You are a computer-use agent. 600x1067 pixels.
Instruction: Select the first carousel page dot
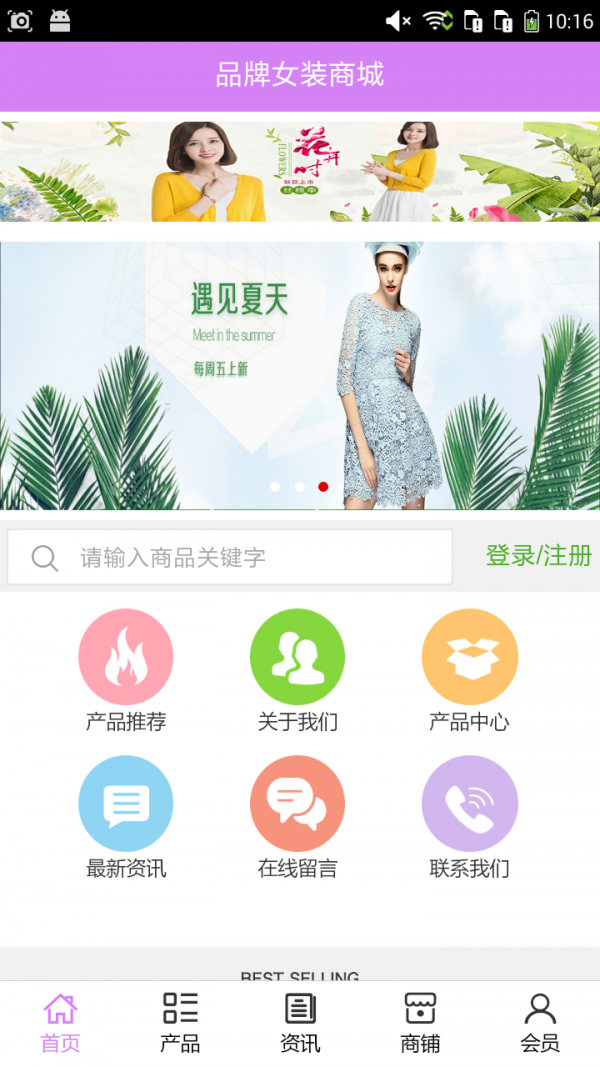(x=275, y=487)
